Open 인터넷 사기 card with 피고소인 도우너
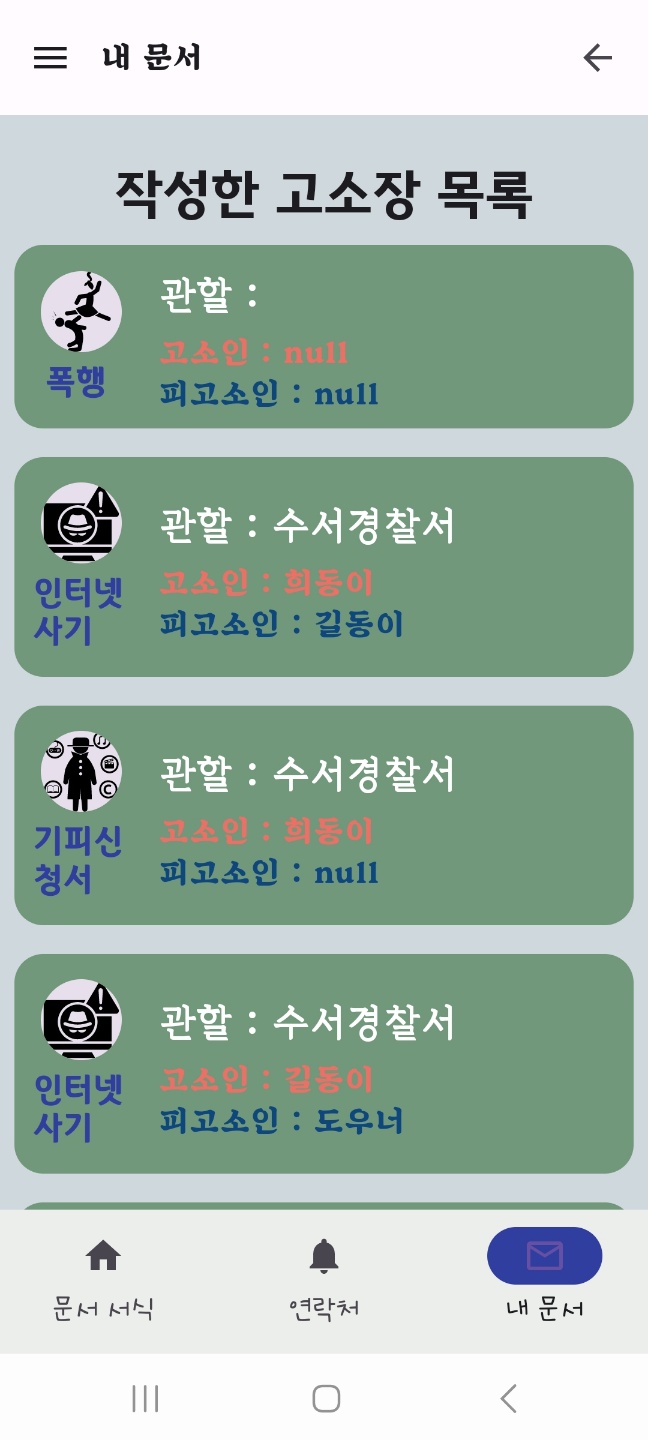 [x=324, y=1064]
